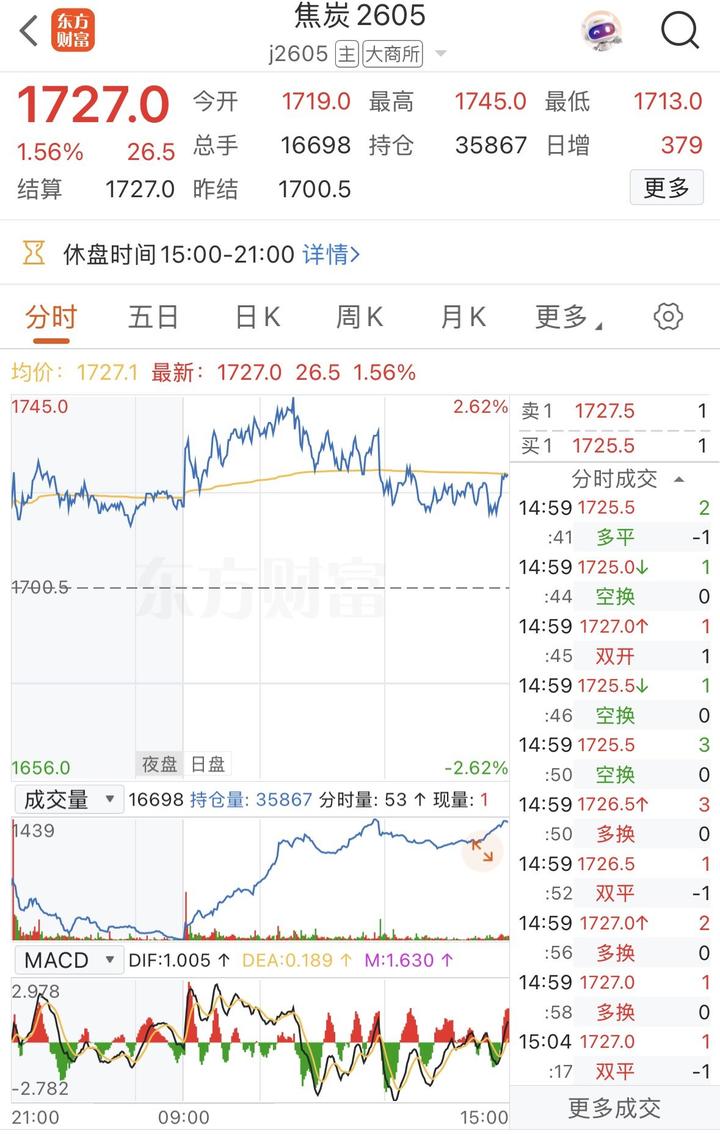
Task: Switch the chart to 日盘 session
Action: [208, 764]
